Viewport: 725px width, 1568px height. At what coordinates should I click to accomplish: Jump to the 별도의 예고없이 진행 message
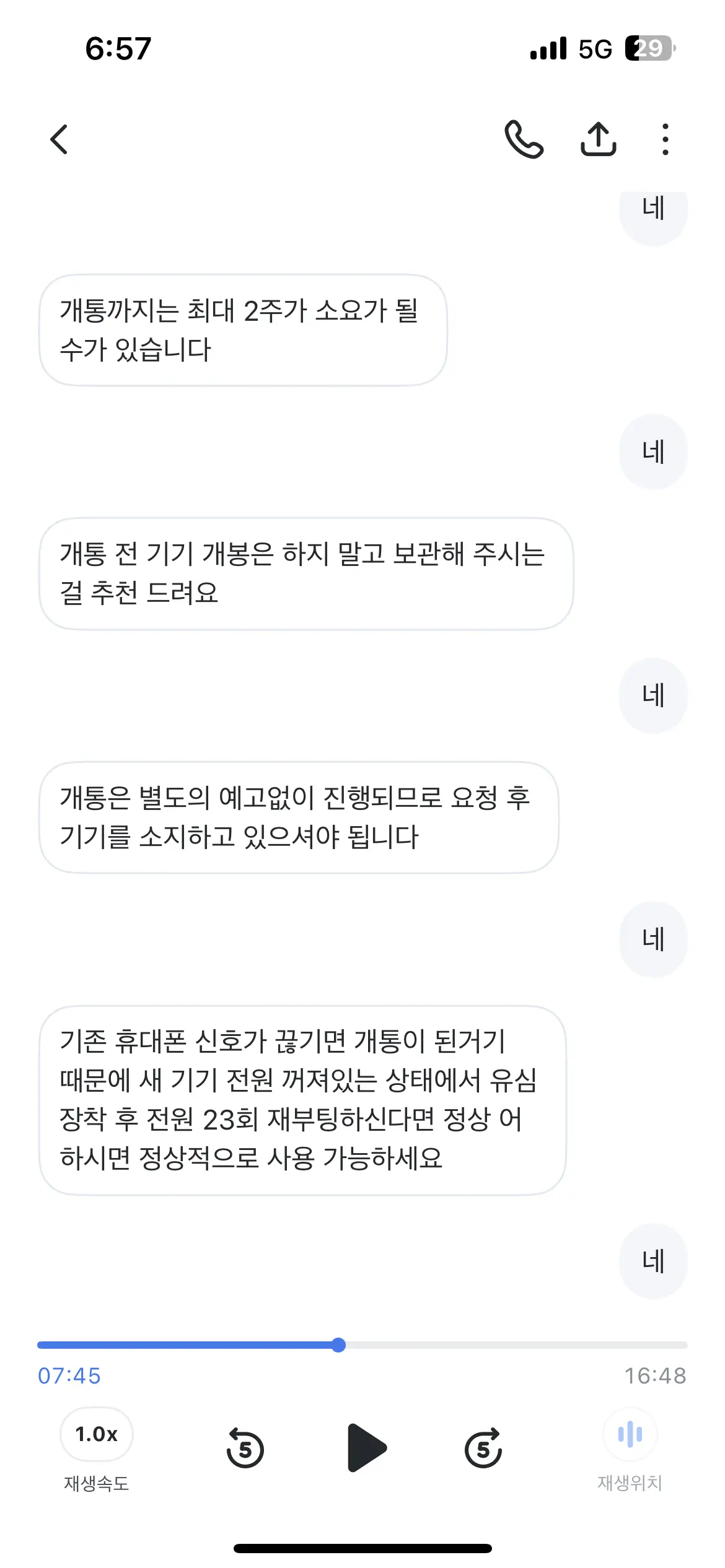299,817
